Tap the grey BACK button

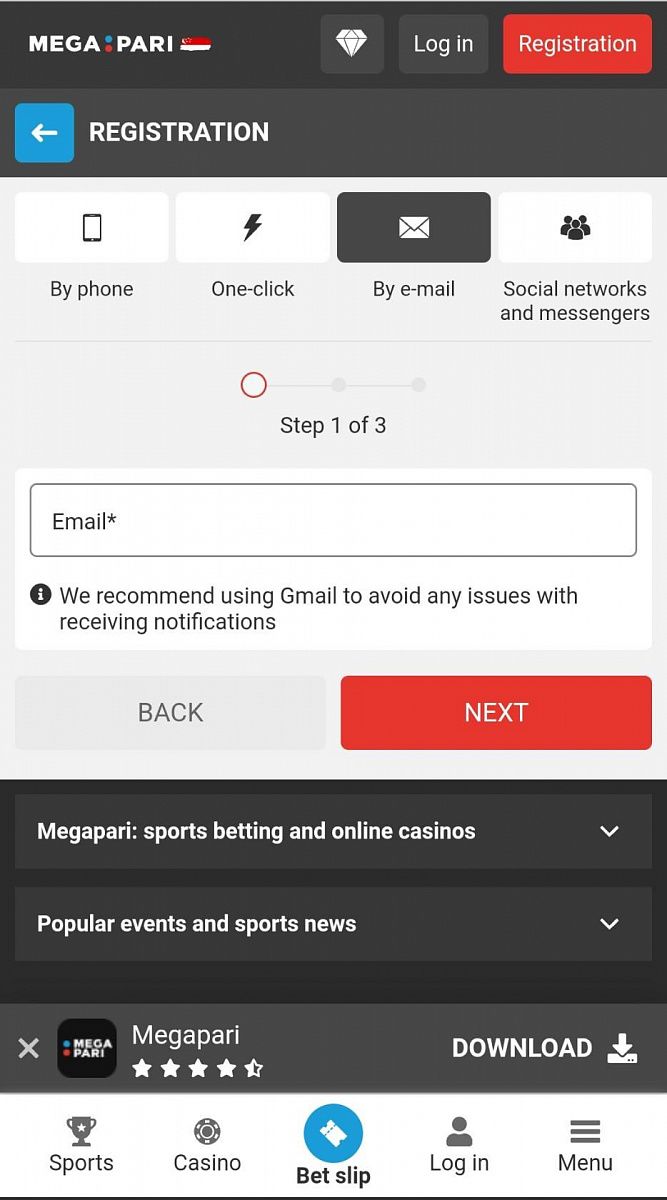[x=170, y=712]
